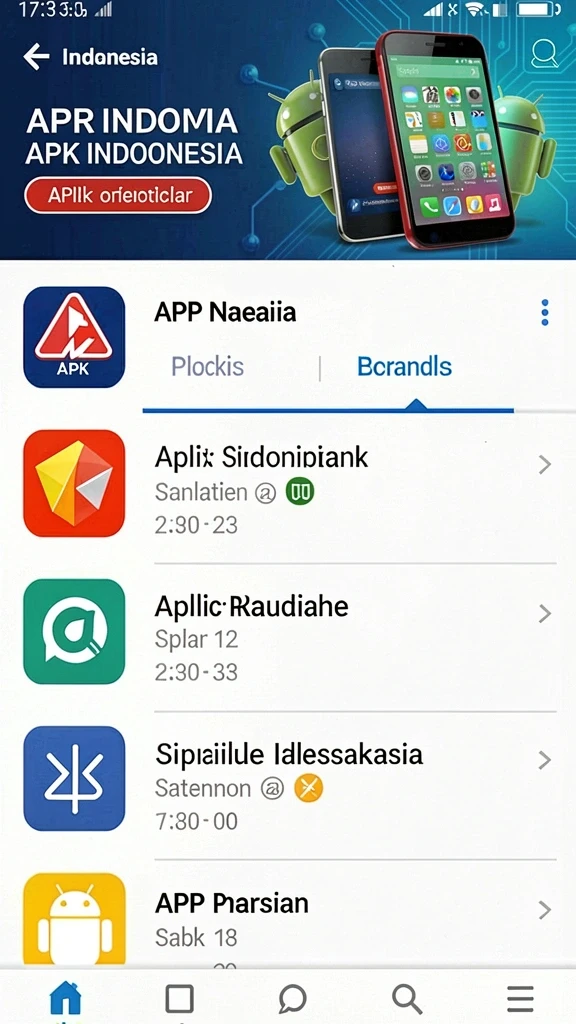Screen dimensions: 576x1024
Task: Open the hamburger menu in bottom bar
Action: click(x=520, y=999)
